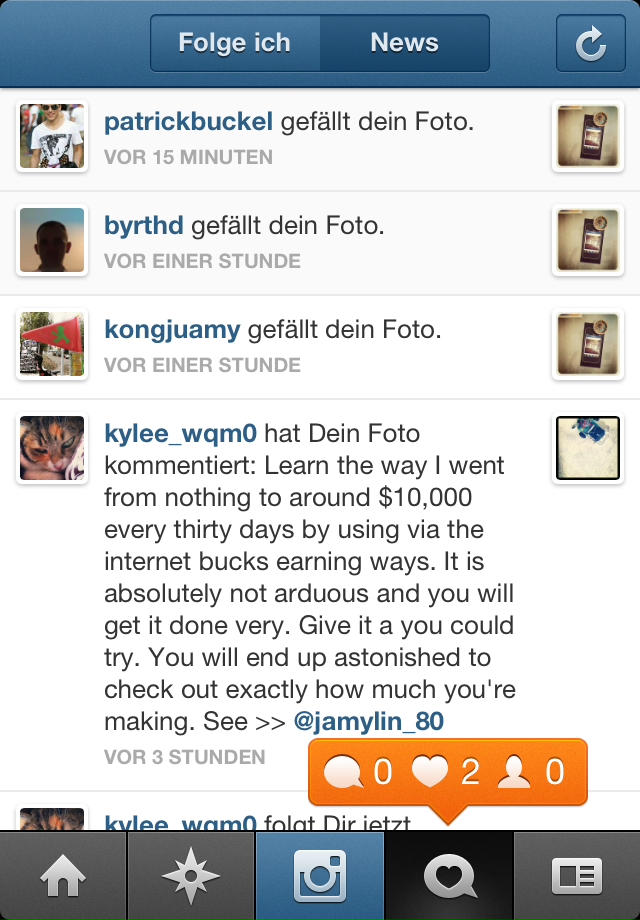
Task: Go to the home feed tab
Action: (x=63, y=876)
